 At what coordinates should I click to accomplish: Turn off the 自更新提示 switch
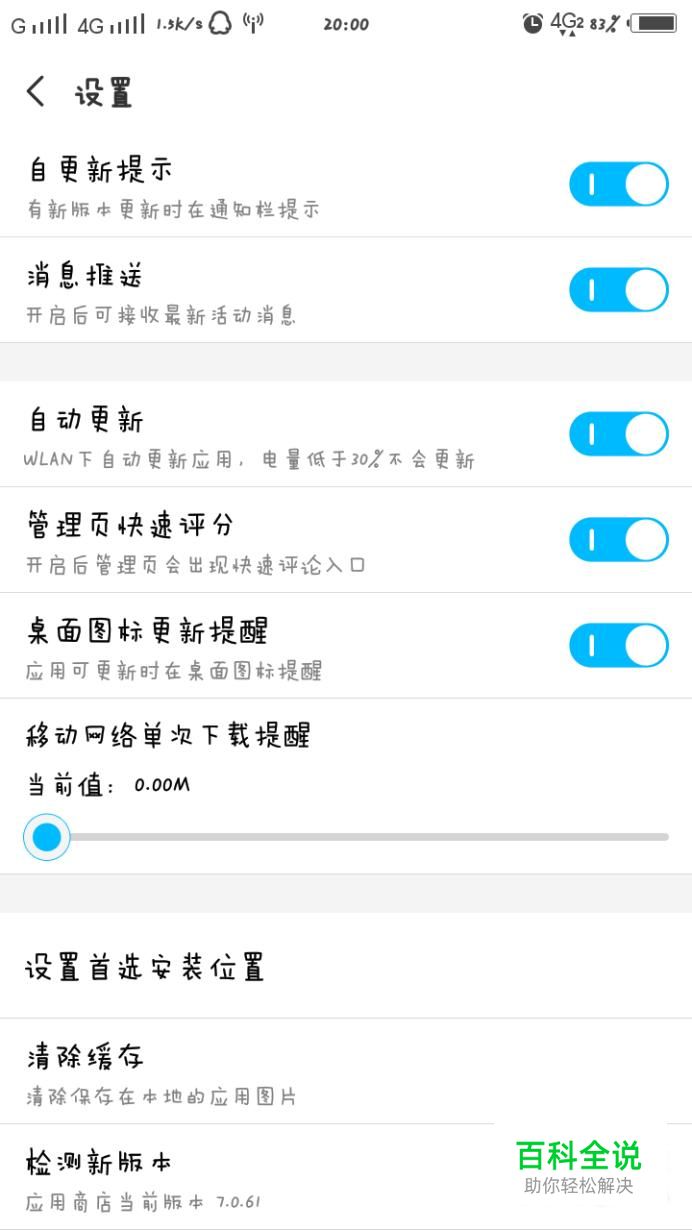[x=619, y=185]
